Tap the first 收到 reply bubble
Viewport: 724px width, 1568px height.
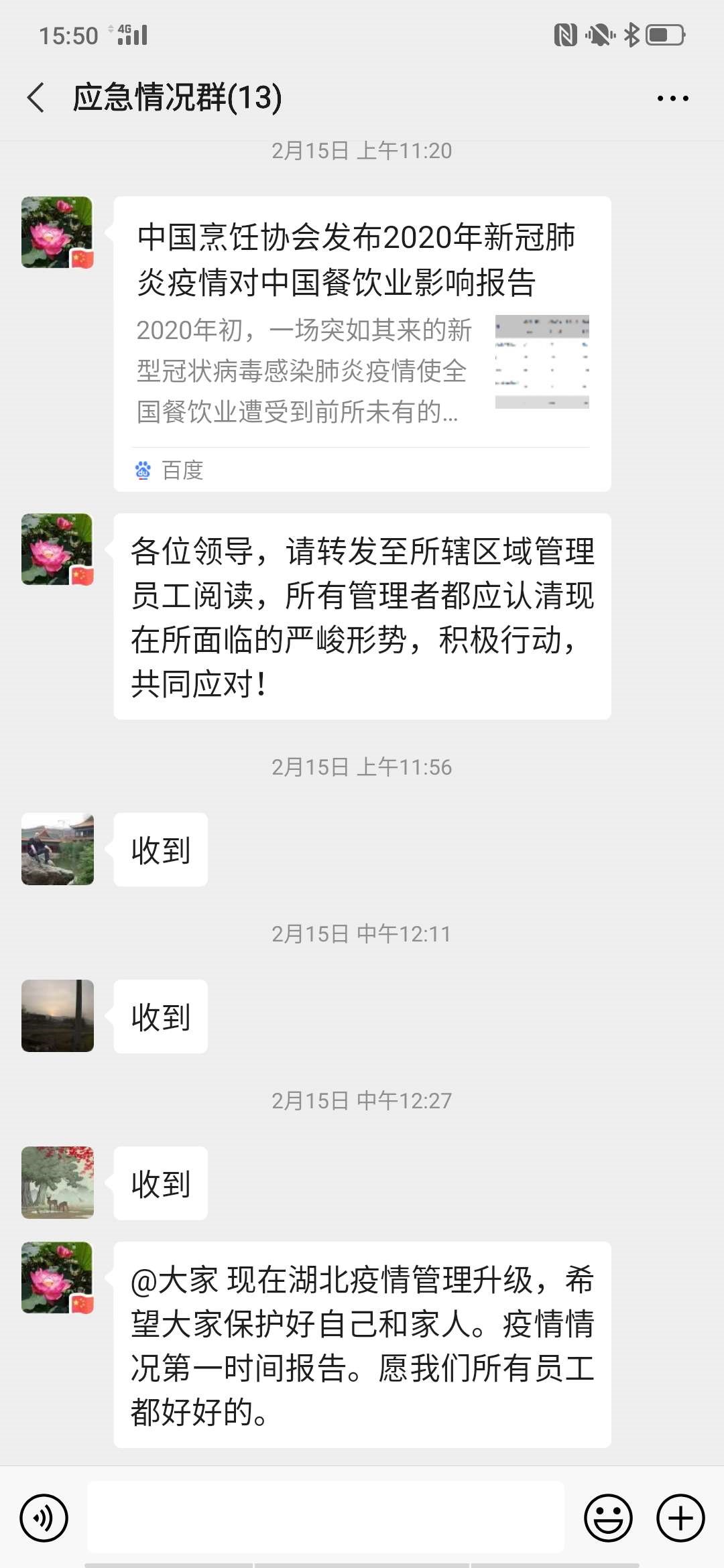(160, 850)
